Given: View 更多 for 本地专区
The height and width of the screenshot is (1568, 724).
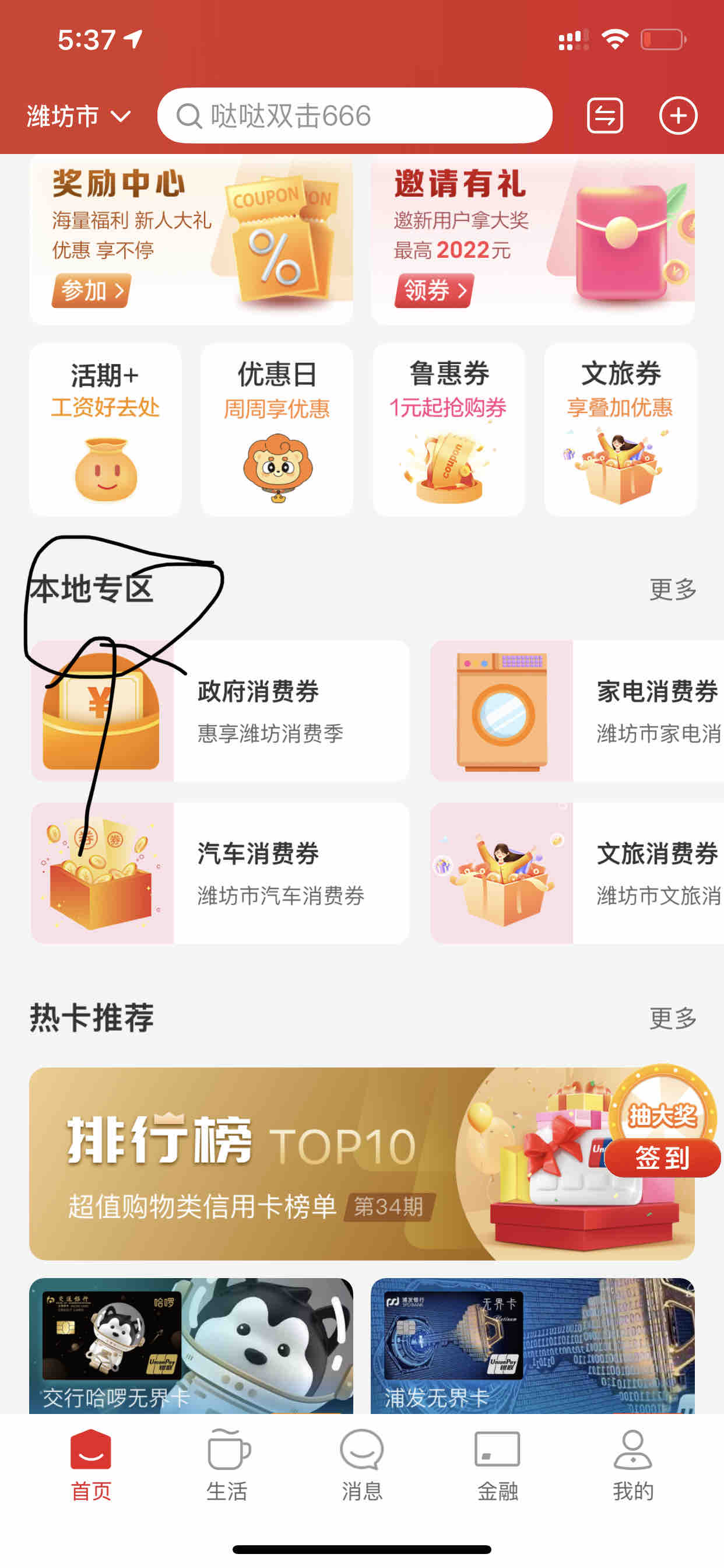Looking at the screenshot, I should pos(672,589).
